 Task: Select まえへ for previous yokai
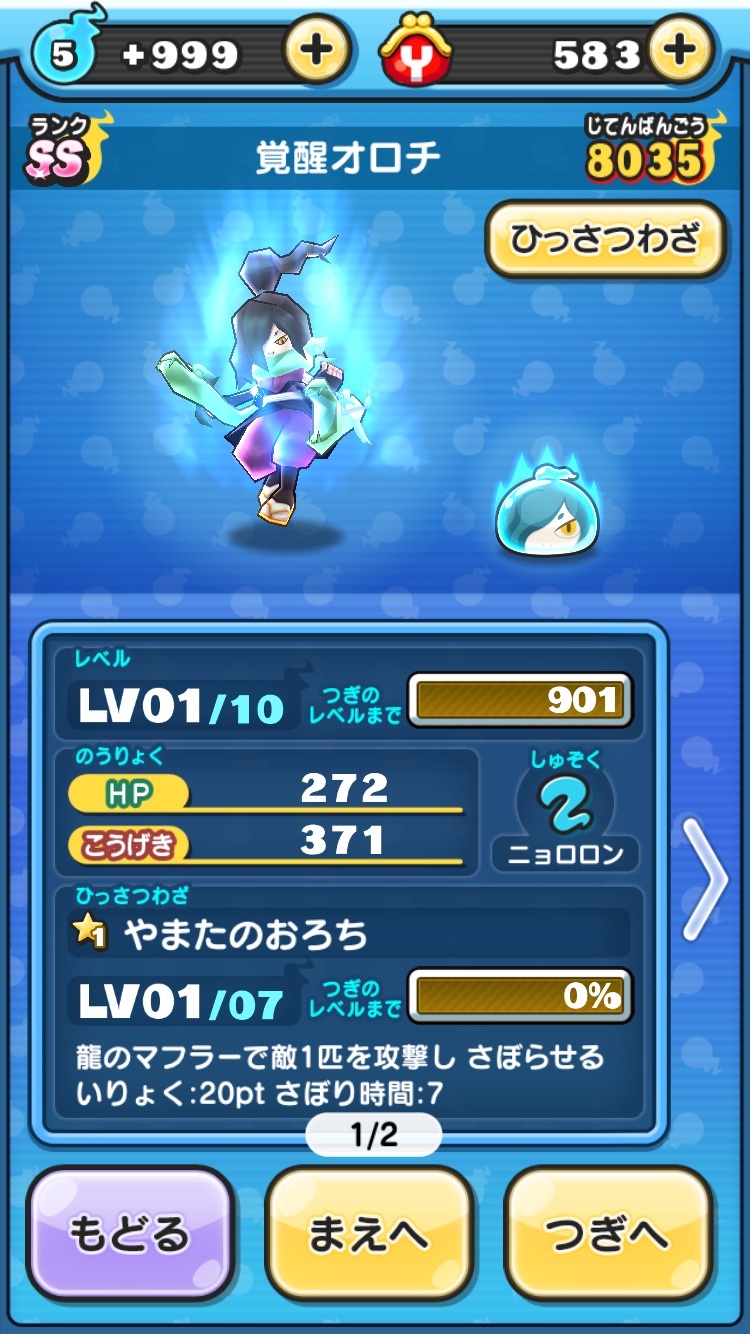(x=368, y=1233)
